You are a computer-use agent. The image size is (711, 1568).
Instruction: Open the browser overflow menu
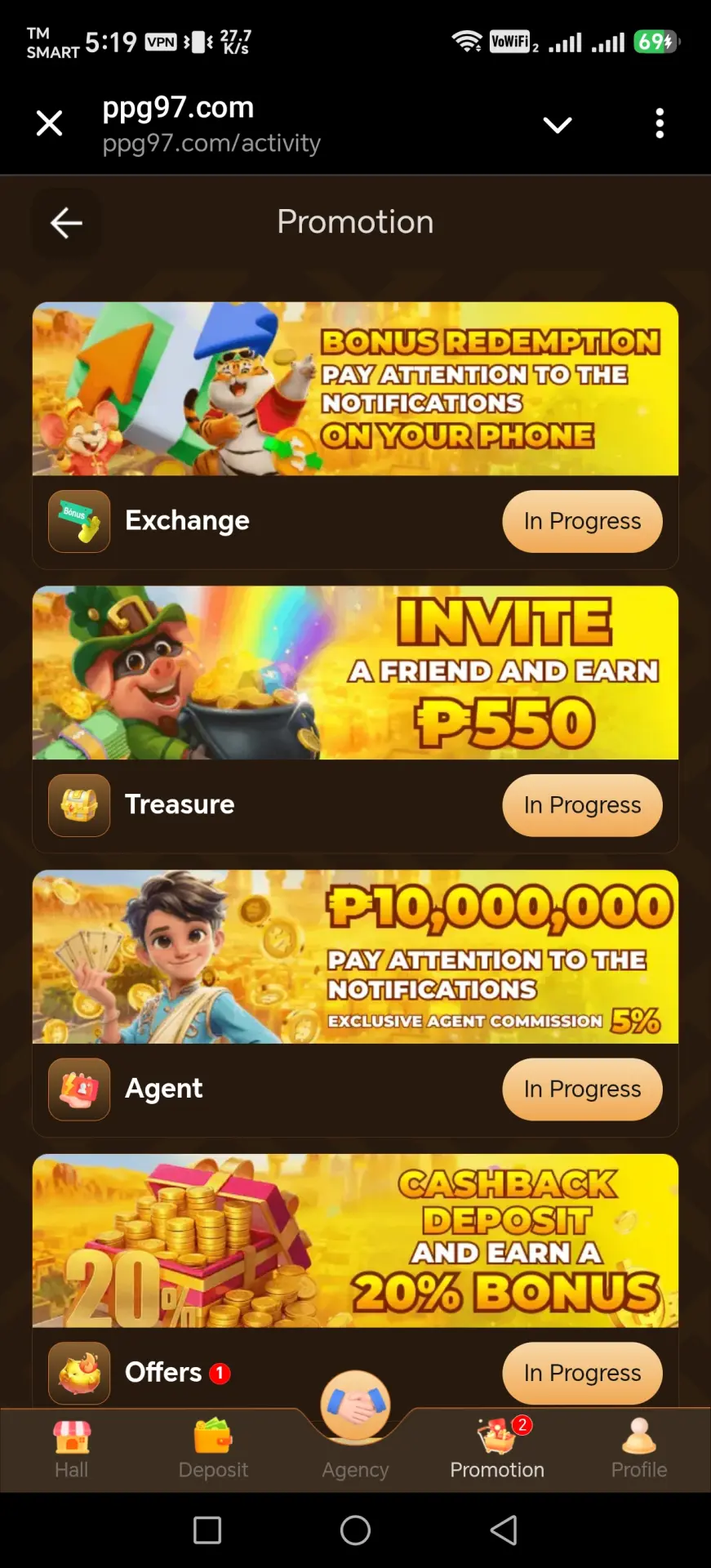[x=660, y=123]
